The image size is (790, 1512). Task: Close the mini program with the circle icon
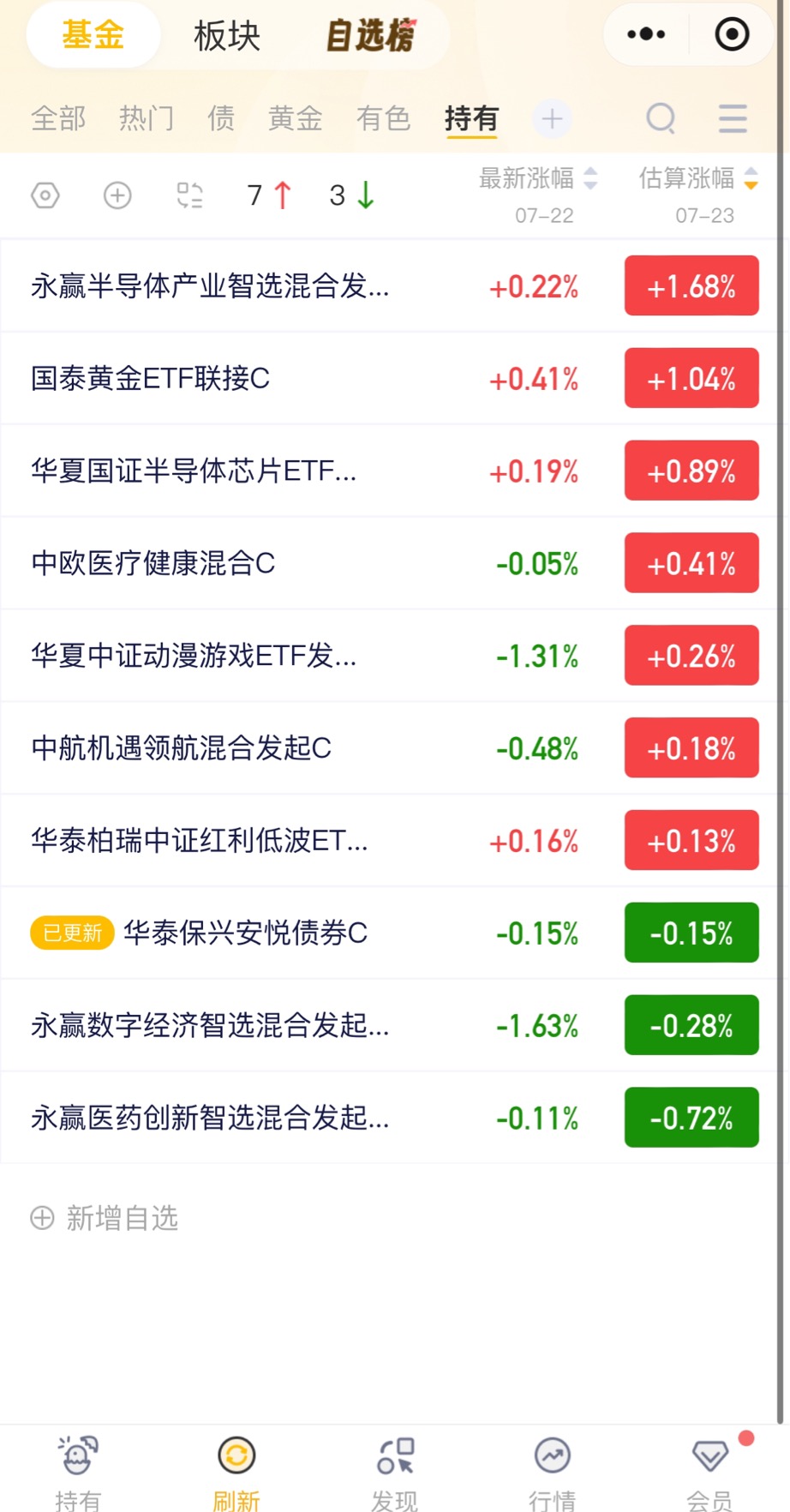pos(732,34)
